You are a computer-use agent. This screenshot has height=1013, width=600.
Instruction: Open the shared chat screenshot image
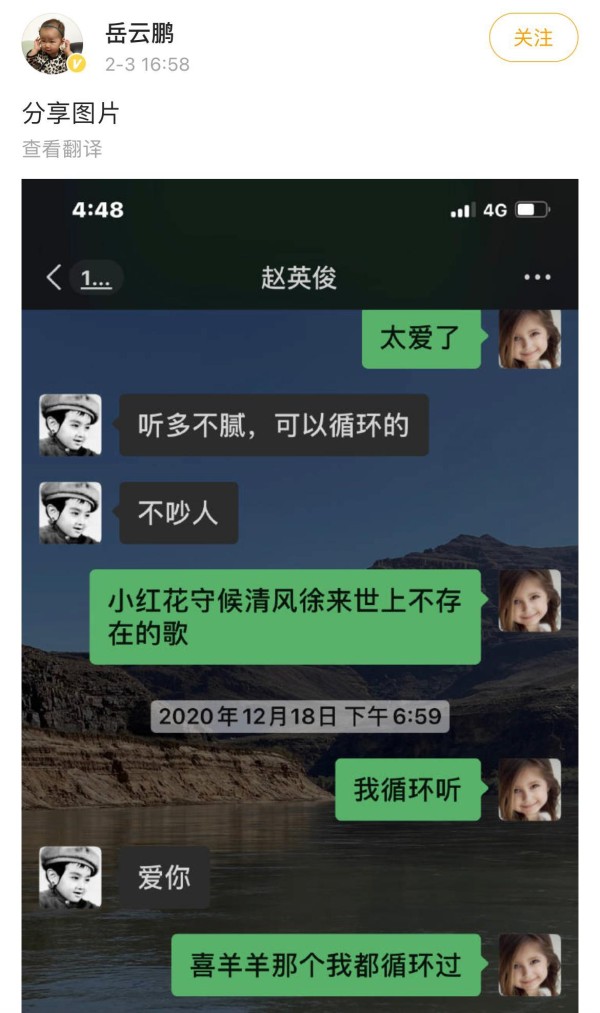tap(300, 596)
